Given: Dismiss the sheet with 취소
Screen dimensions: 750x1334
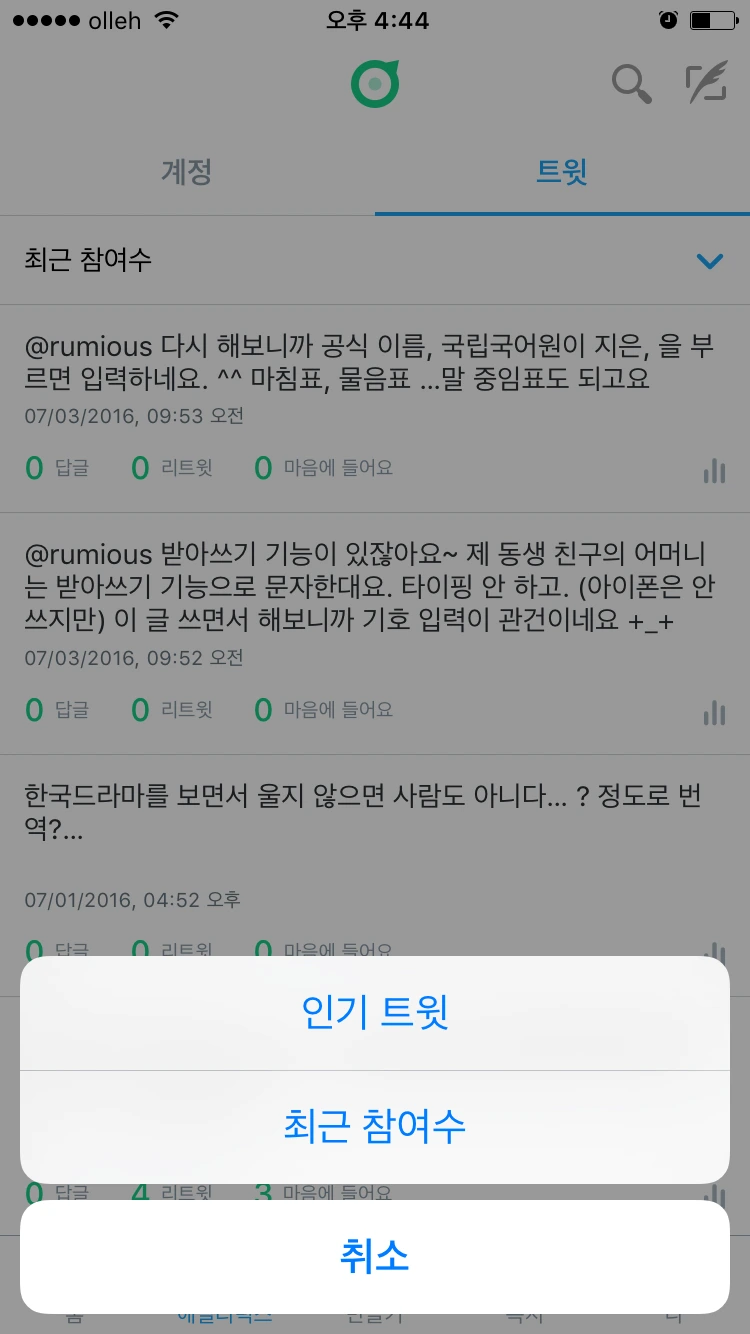Looking at the screenshot, I should click(x=375, y=1257).
